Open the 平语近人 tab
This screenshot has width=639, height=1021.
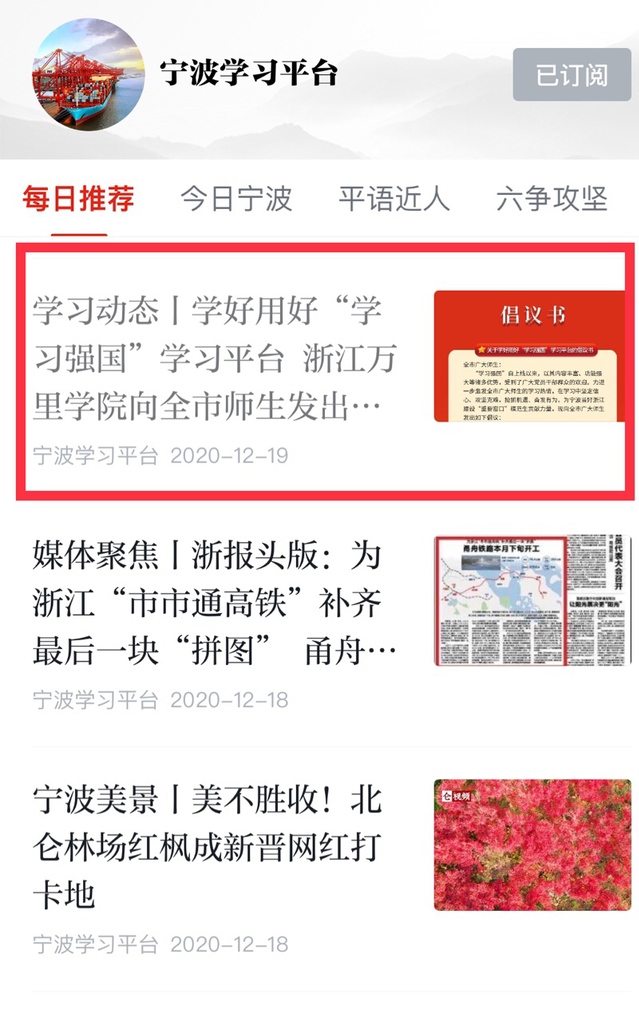pos(394,198)
